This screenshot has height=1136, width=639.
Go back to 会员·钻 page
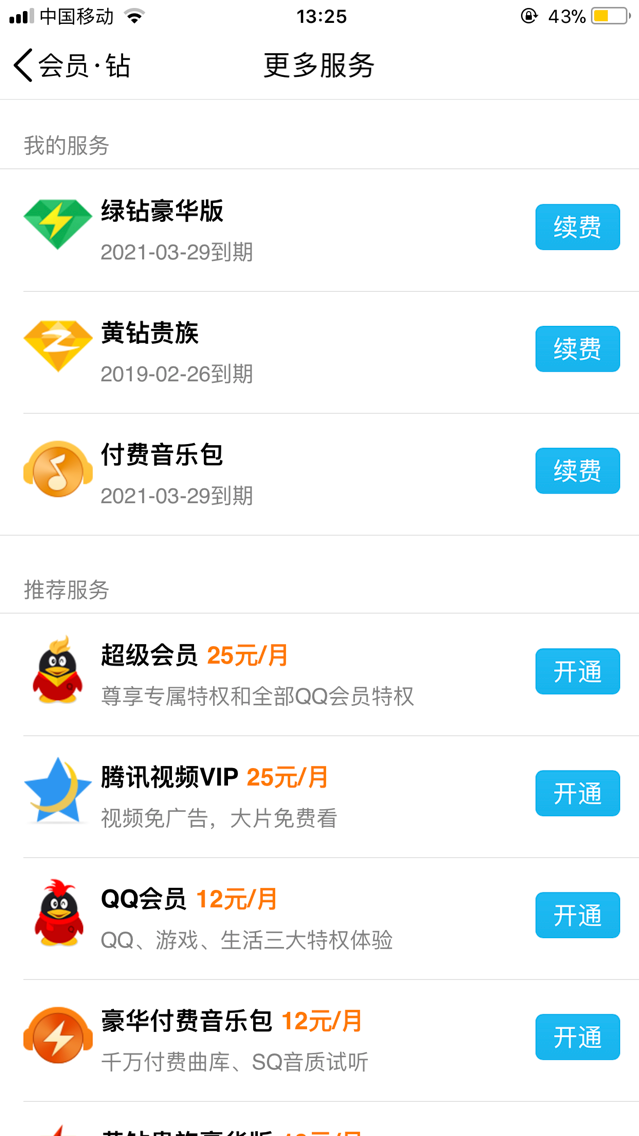(72, 65)
